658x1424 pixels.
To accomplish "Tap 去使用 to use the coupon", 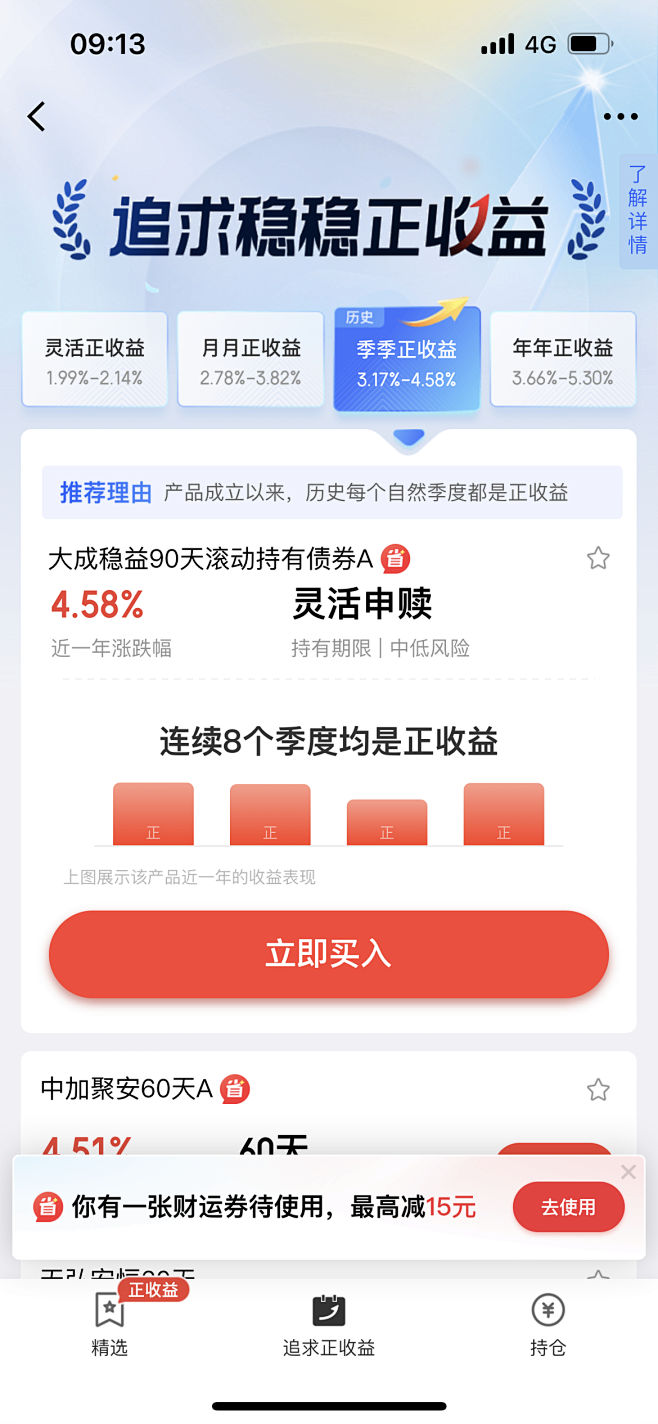I will click(x=568, y=1207).
